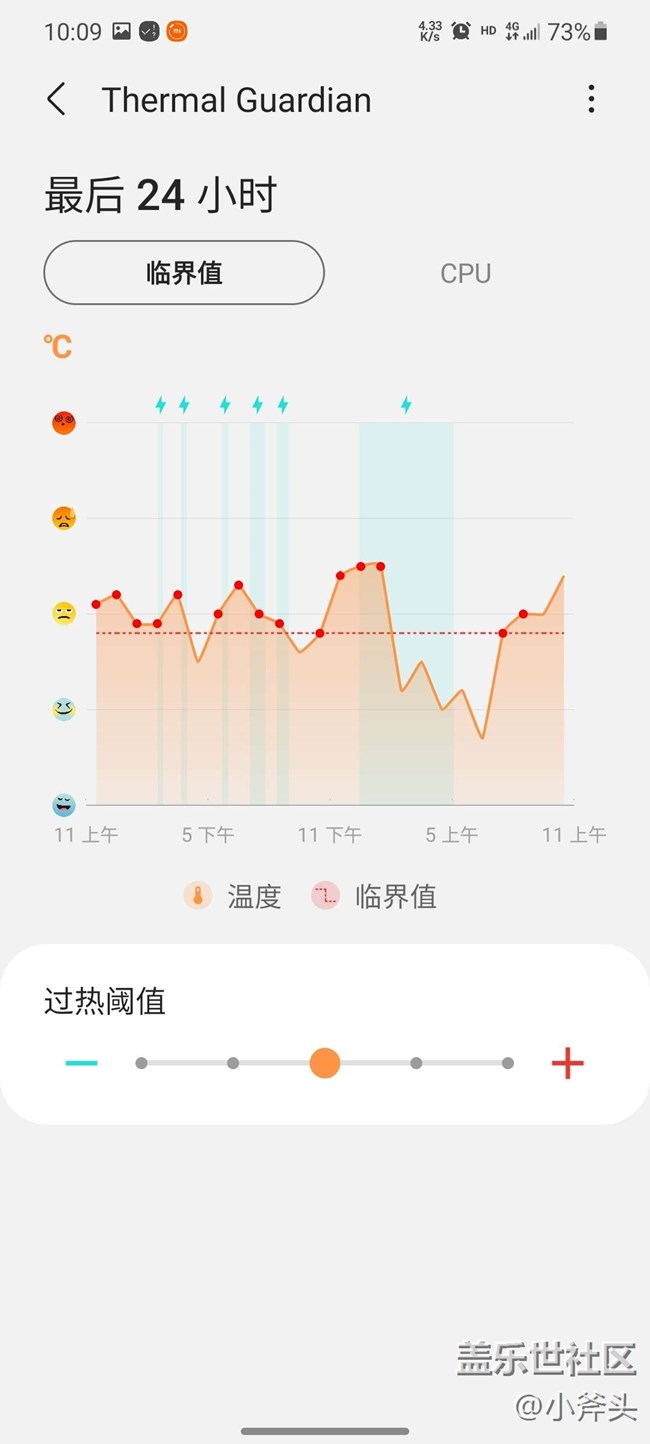Viewport: 650px width, 1444px height.
Task: Open the three-dot overflow menu
Action: click(591, 99)
